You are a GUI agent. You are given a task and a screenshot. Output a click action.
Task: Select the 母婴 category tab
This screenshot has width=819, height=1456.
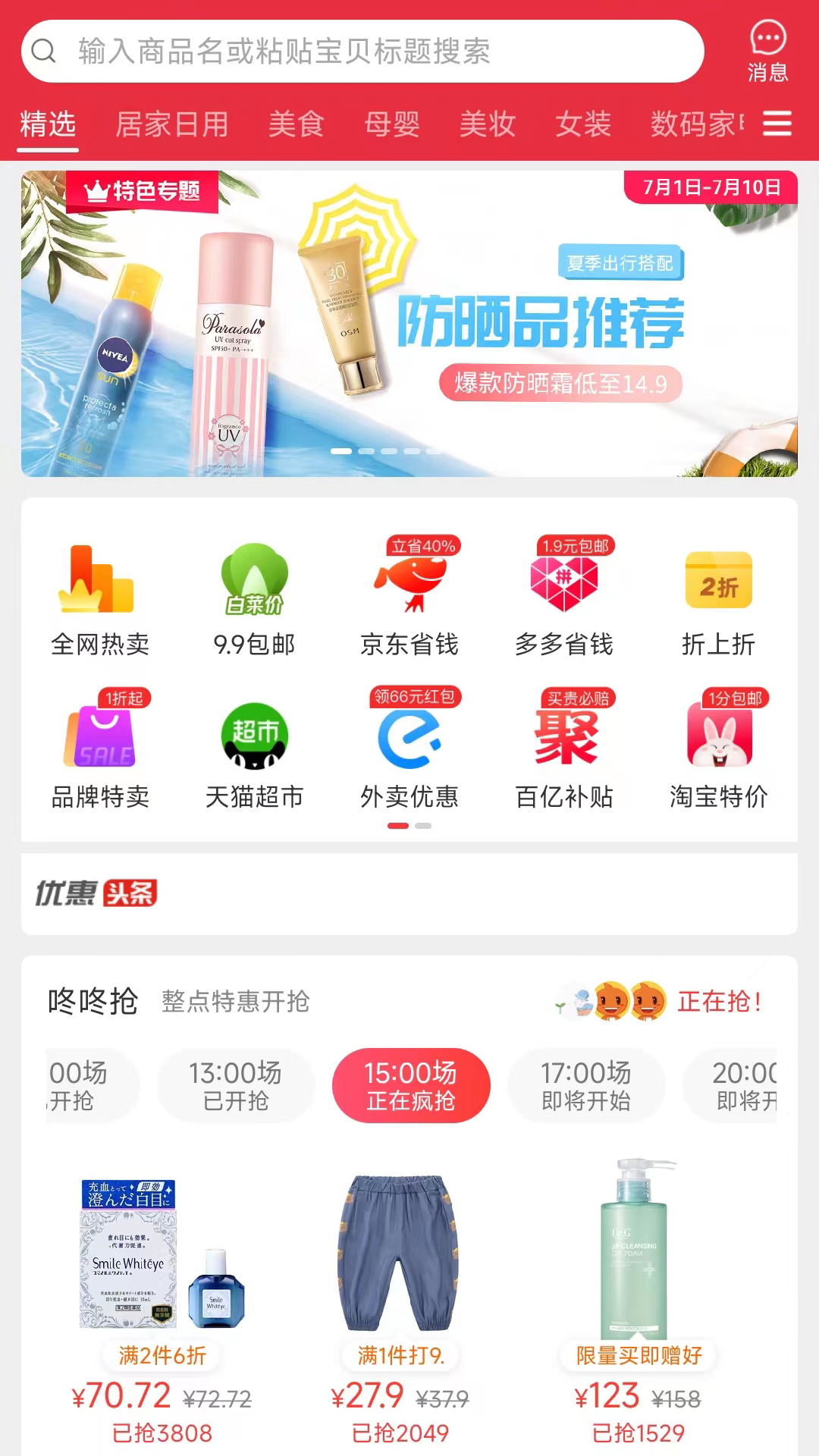(x=392, y=124)
